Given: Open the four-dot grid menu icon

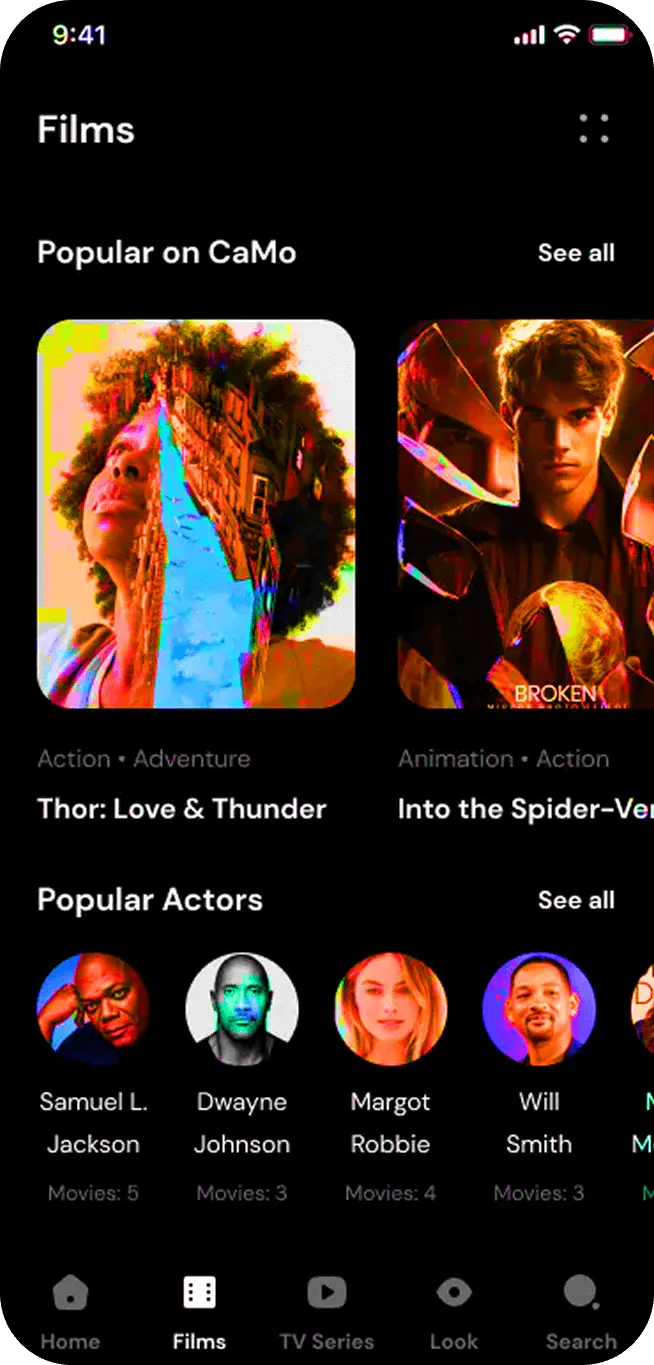Looking at the screenshot, I should pos(593,129).
